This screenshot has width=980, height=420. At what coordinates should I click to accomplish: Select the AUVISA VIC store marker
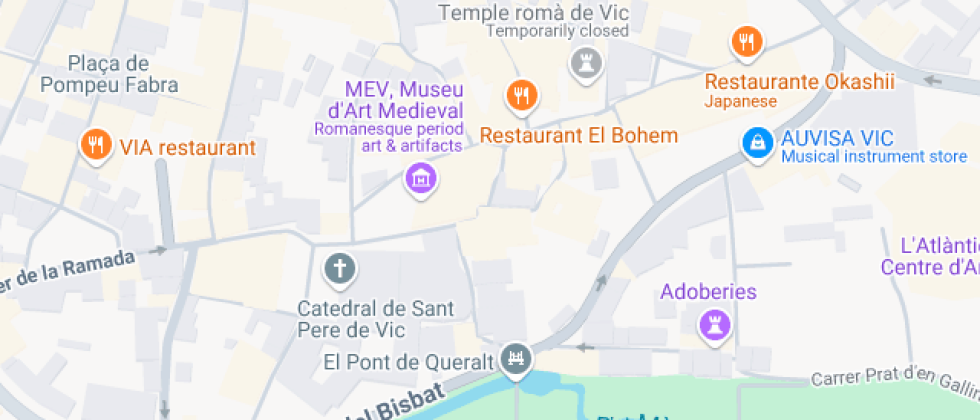coord(758,142)
